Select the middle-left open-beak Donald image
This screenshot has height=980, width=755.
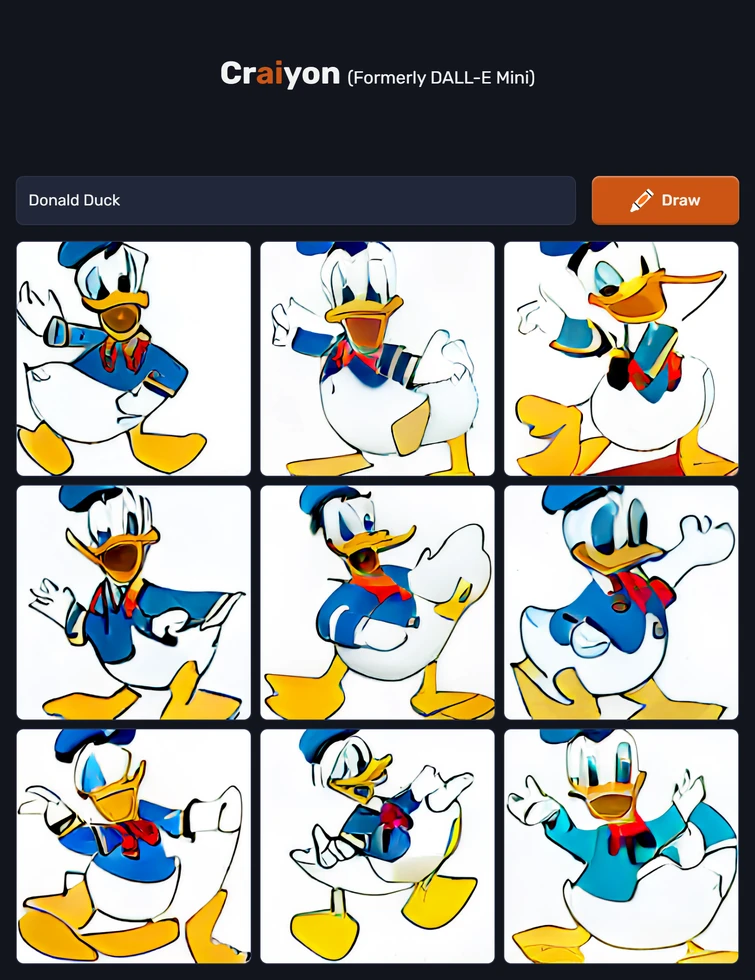(132, 600)
